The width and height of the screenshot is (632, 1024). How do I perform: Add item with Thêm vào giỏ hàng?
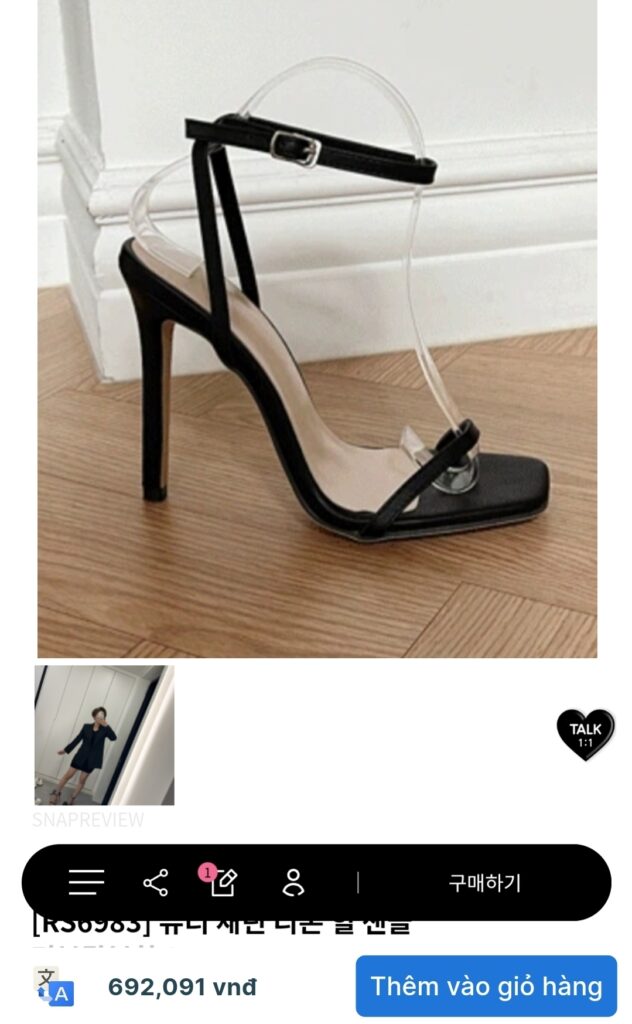tap(486, 986)
